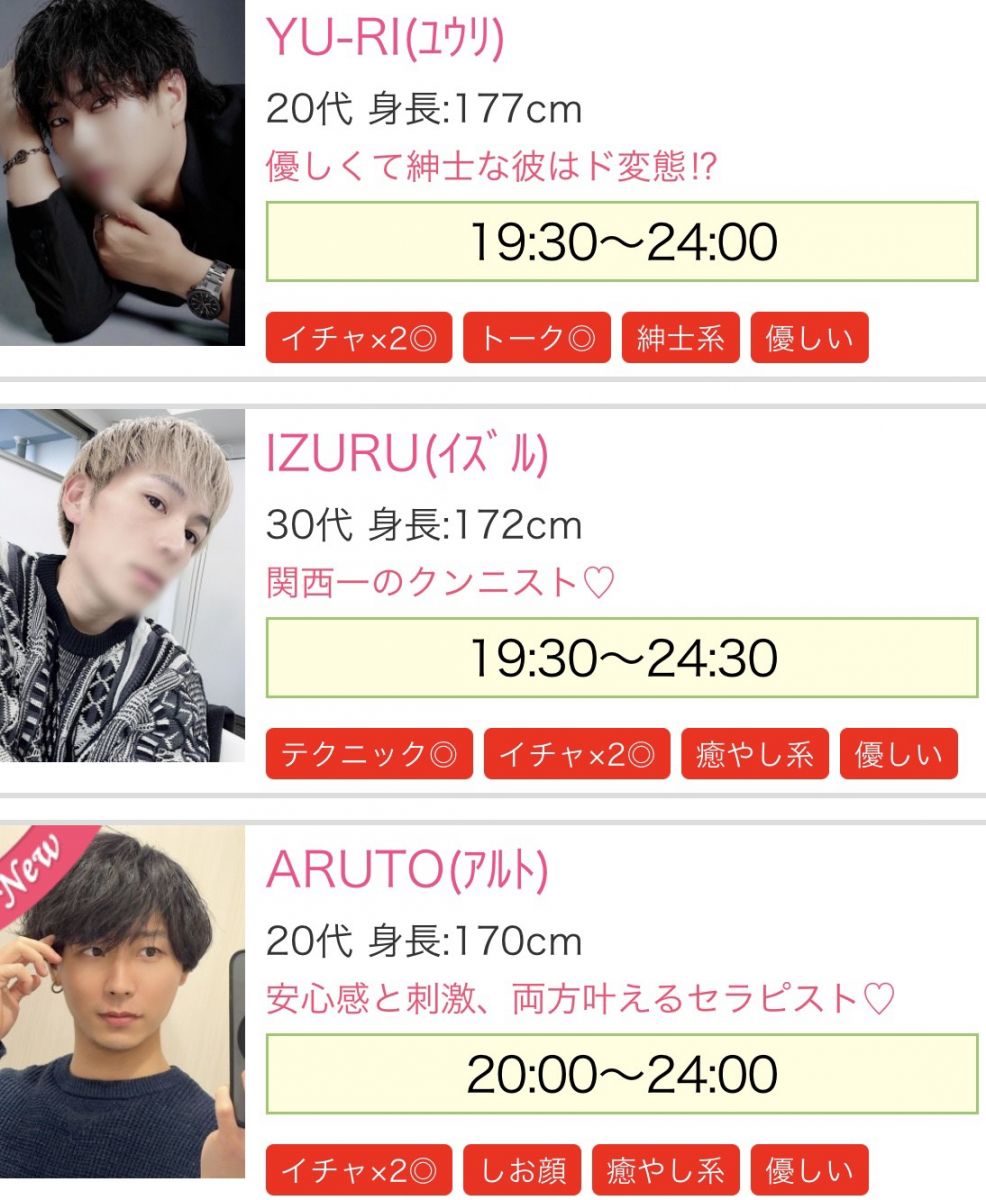
Task: Tap the テクニック◎ tag under IZURU
Action: 369,754
